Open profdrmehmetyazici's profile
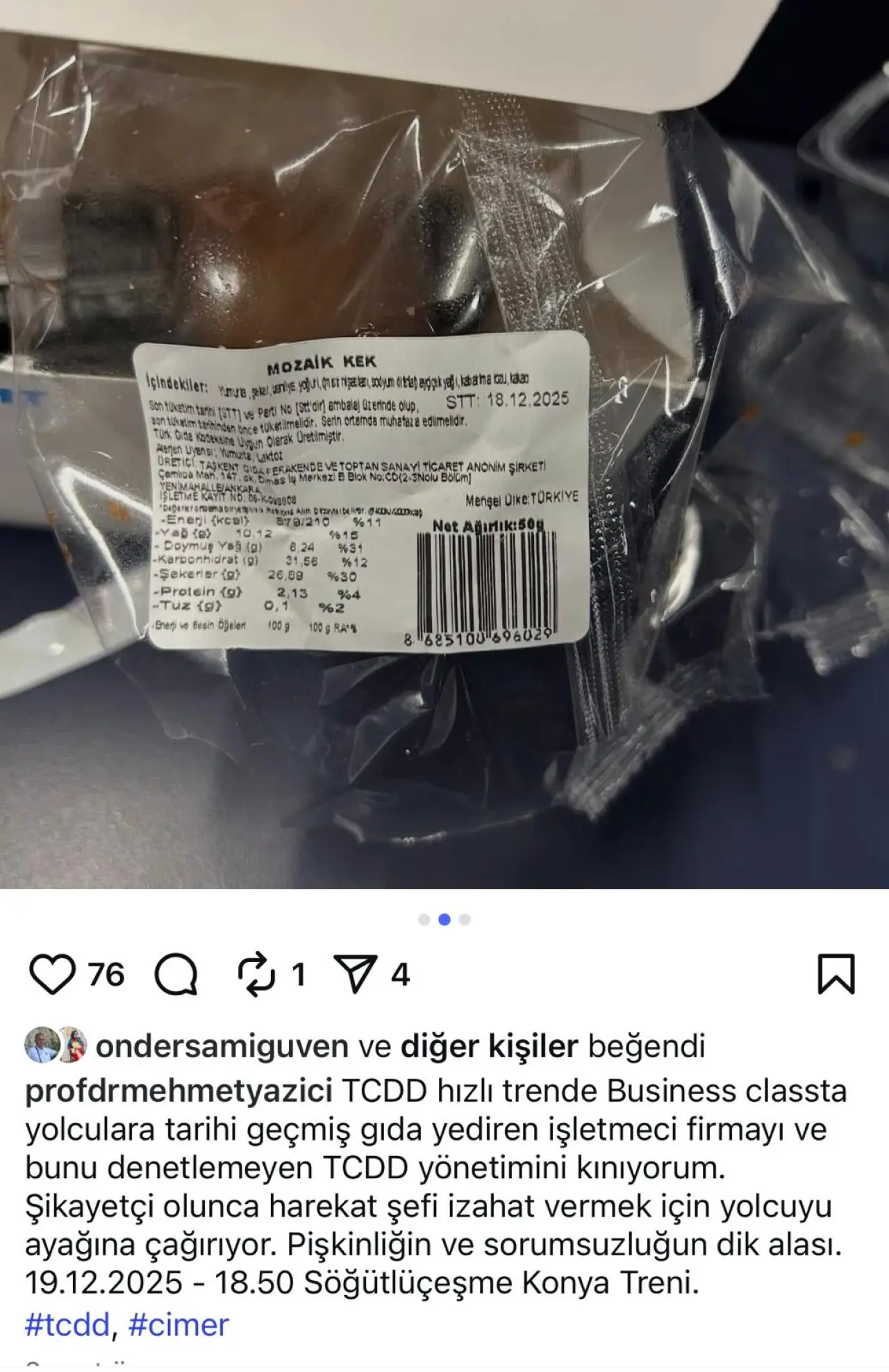This screenshot has height=1372, width=889. [178, 1091]
